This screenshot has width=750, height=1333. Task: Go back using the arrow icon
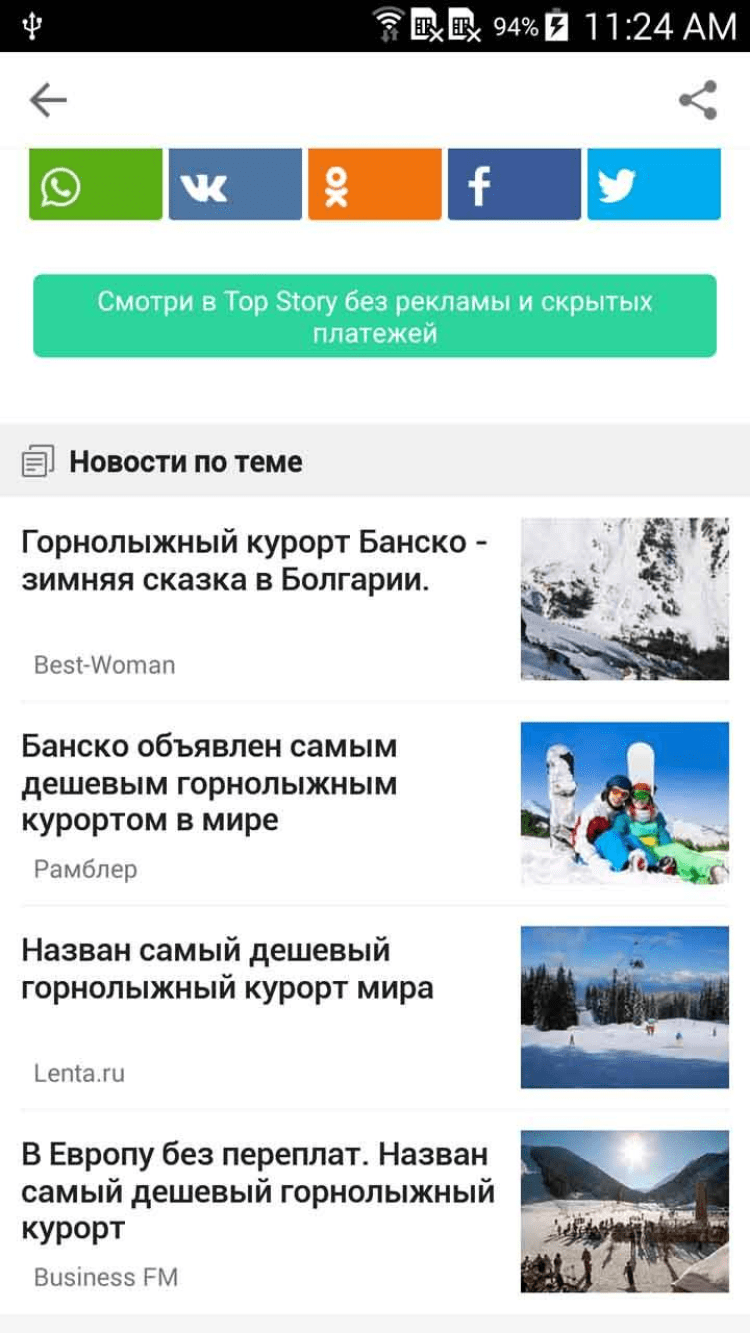(47, 100)
